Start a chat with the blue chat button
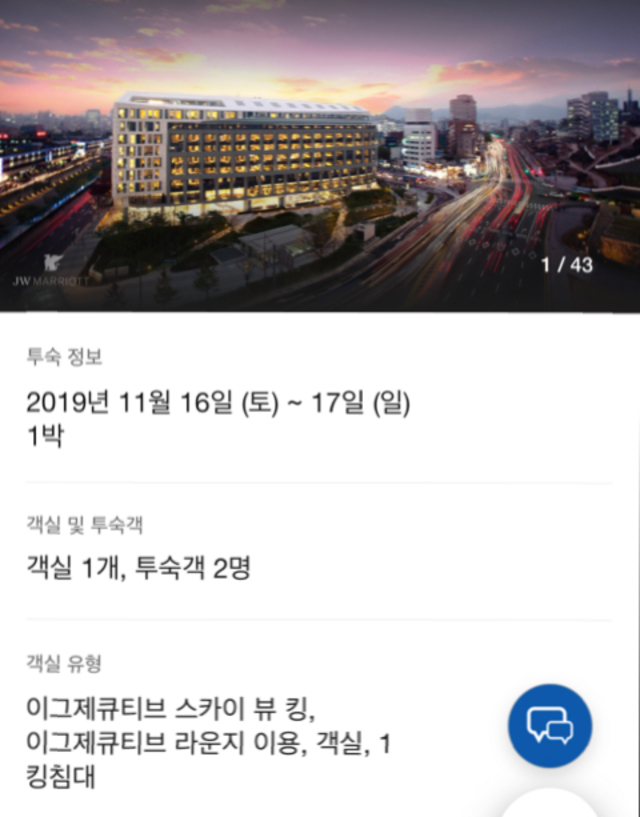The image size is (640, 817). (x=549, y=725)
